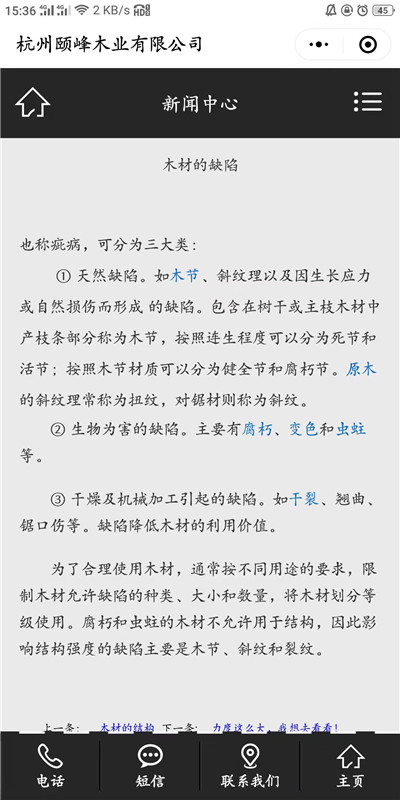The image size is (400, 800).
Task: Open the 虫蛀 link
Action: (x=351, y=429)
